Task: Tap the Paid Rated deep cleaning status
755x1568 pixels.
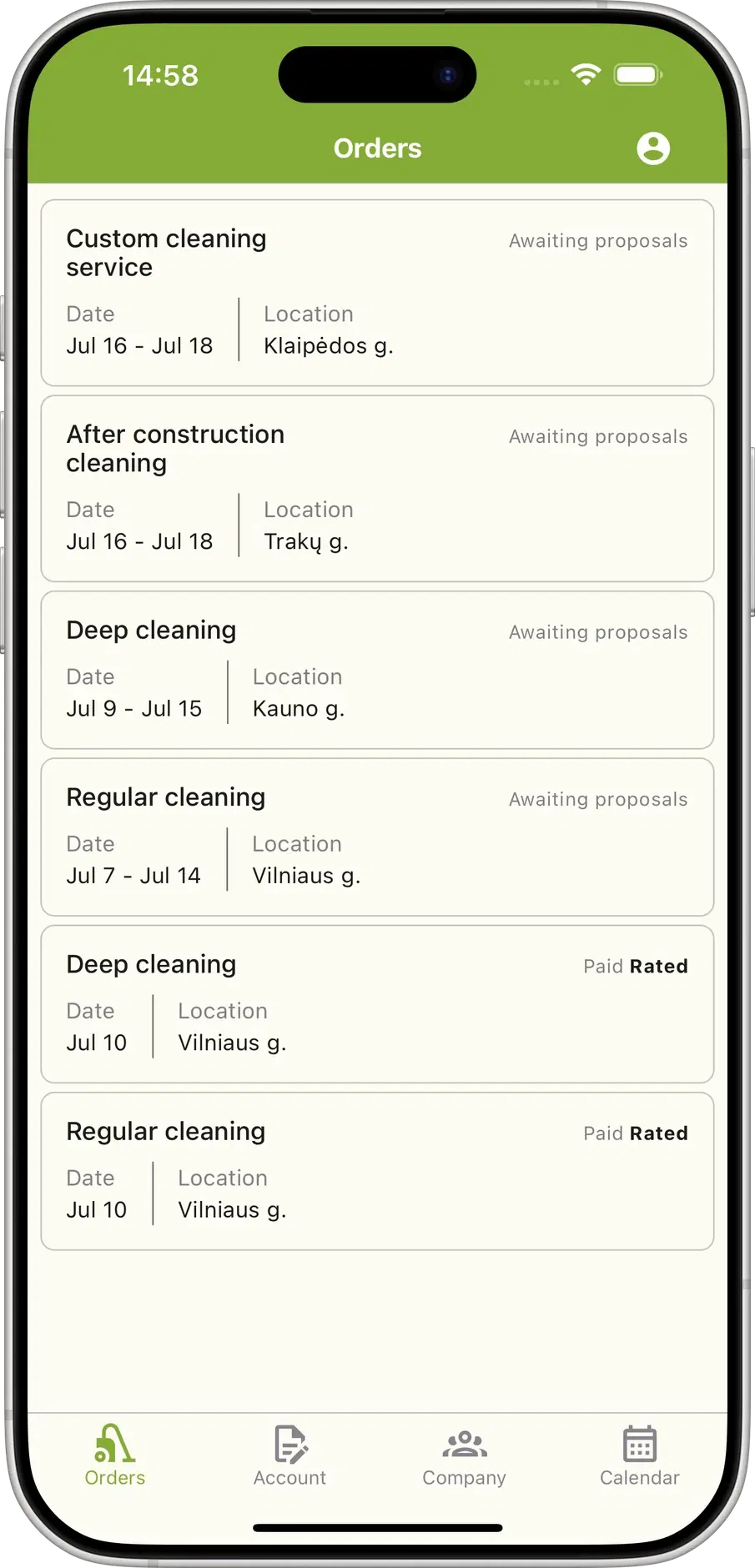Action: tap(635, 965)
